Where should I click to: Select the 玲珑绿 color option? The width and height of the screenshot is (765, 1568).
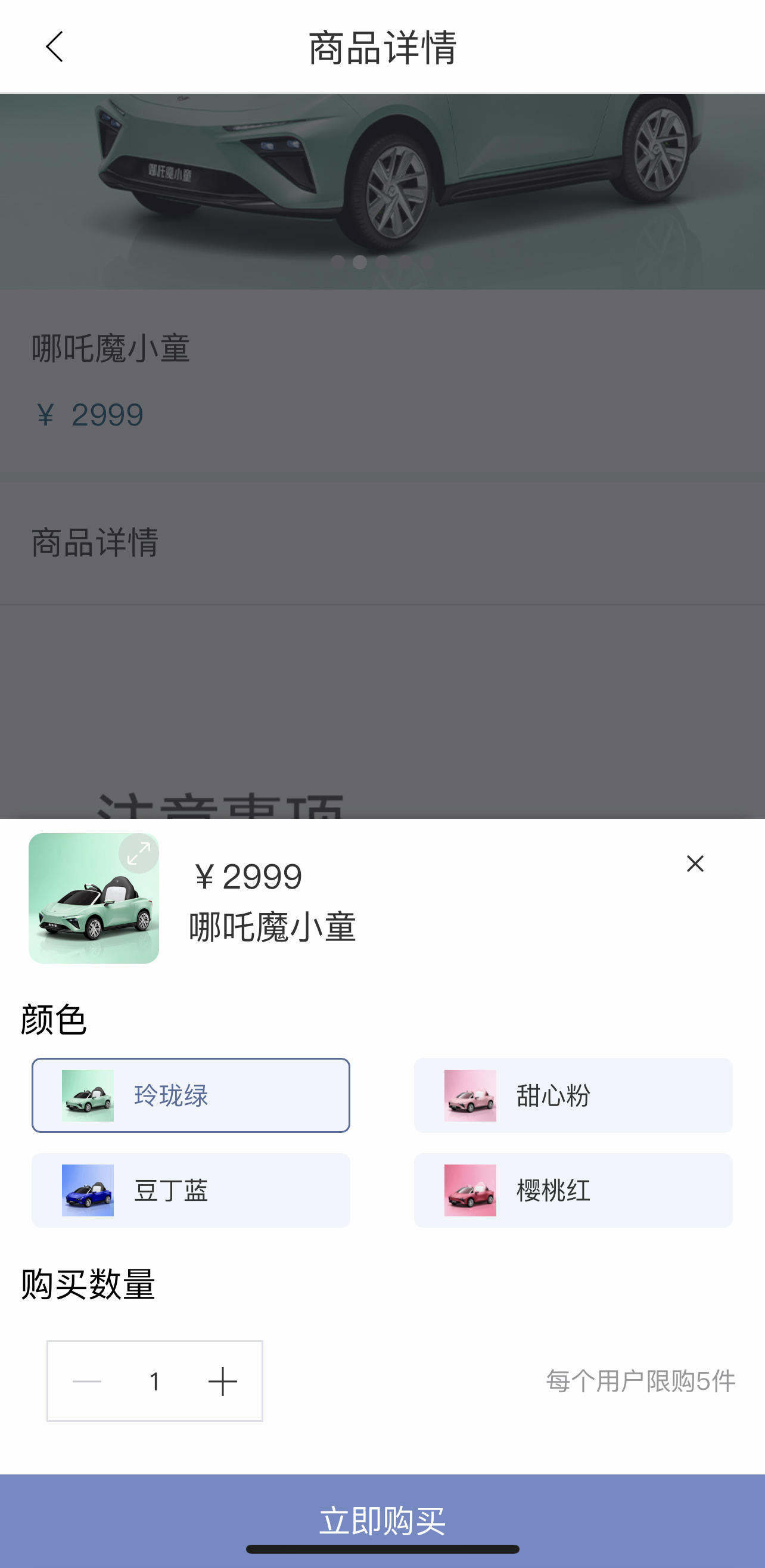click(x=191, y=1095)
